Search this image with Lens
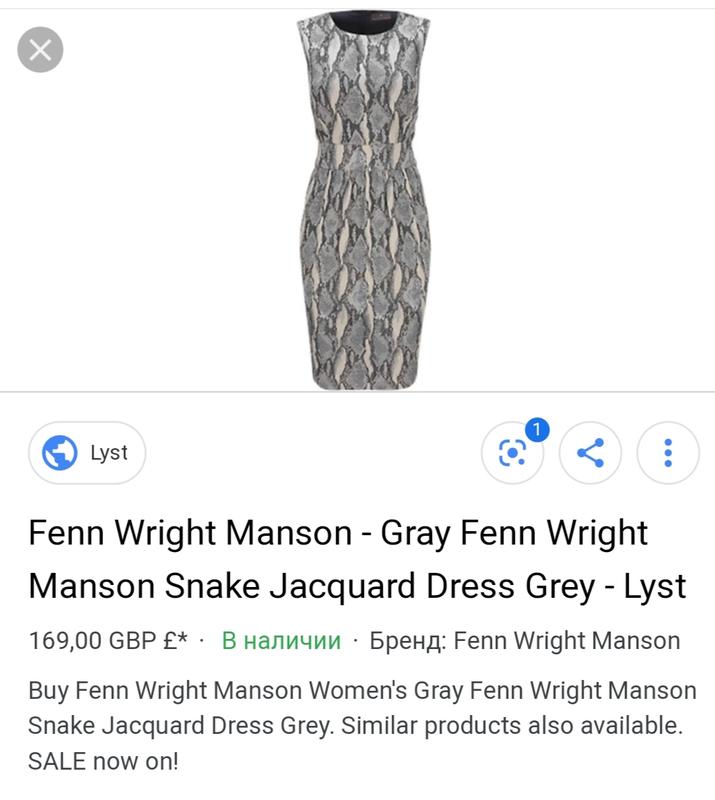Viewport: 715px width, 800px height. coord(512,454)
